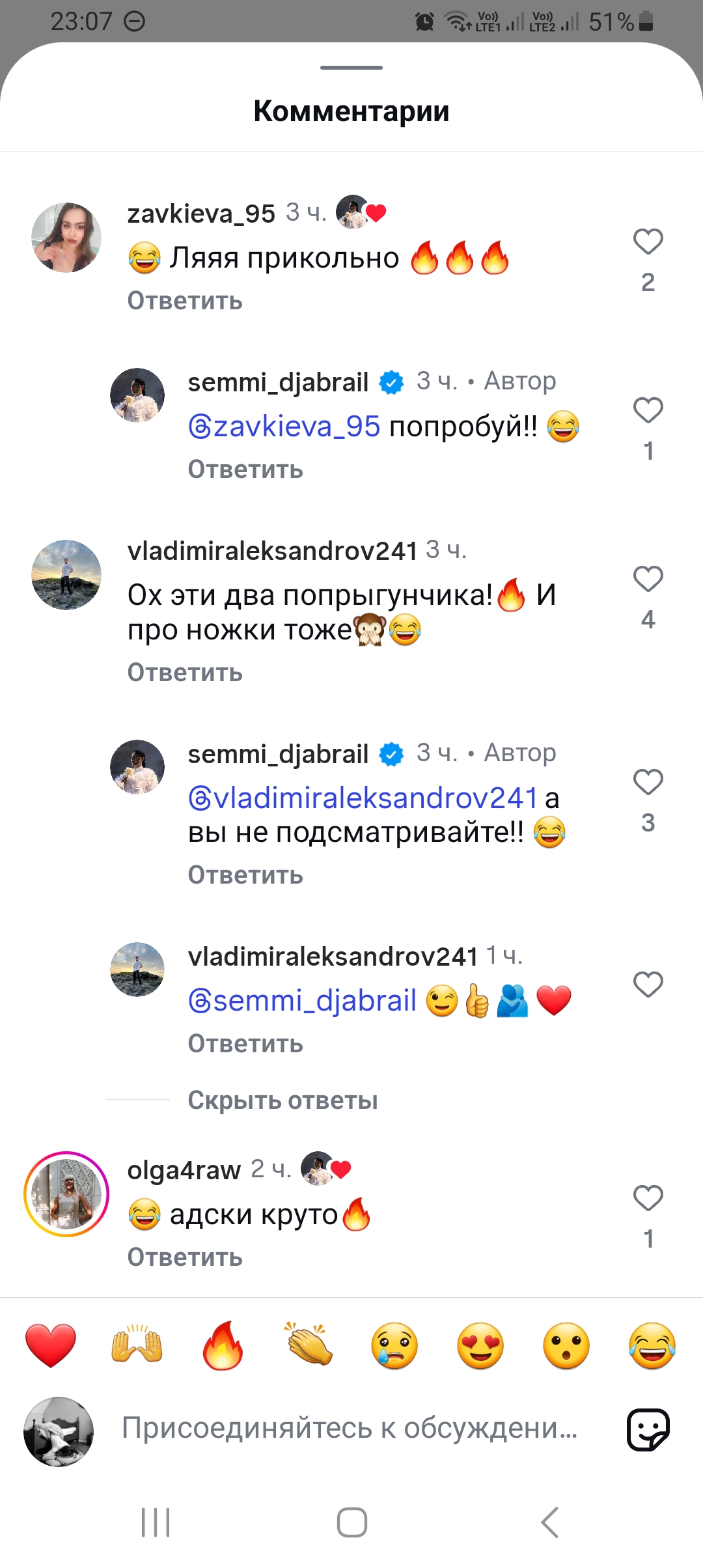
Task: Like vladimiraleksandrov241's emoji reply
Action: (x=648, y=985)
